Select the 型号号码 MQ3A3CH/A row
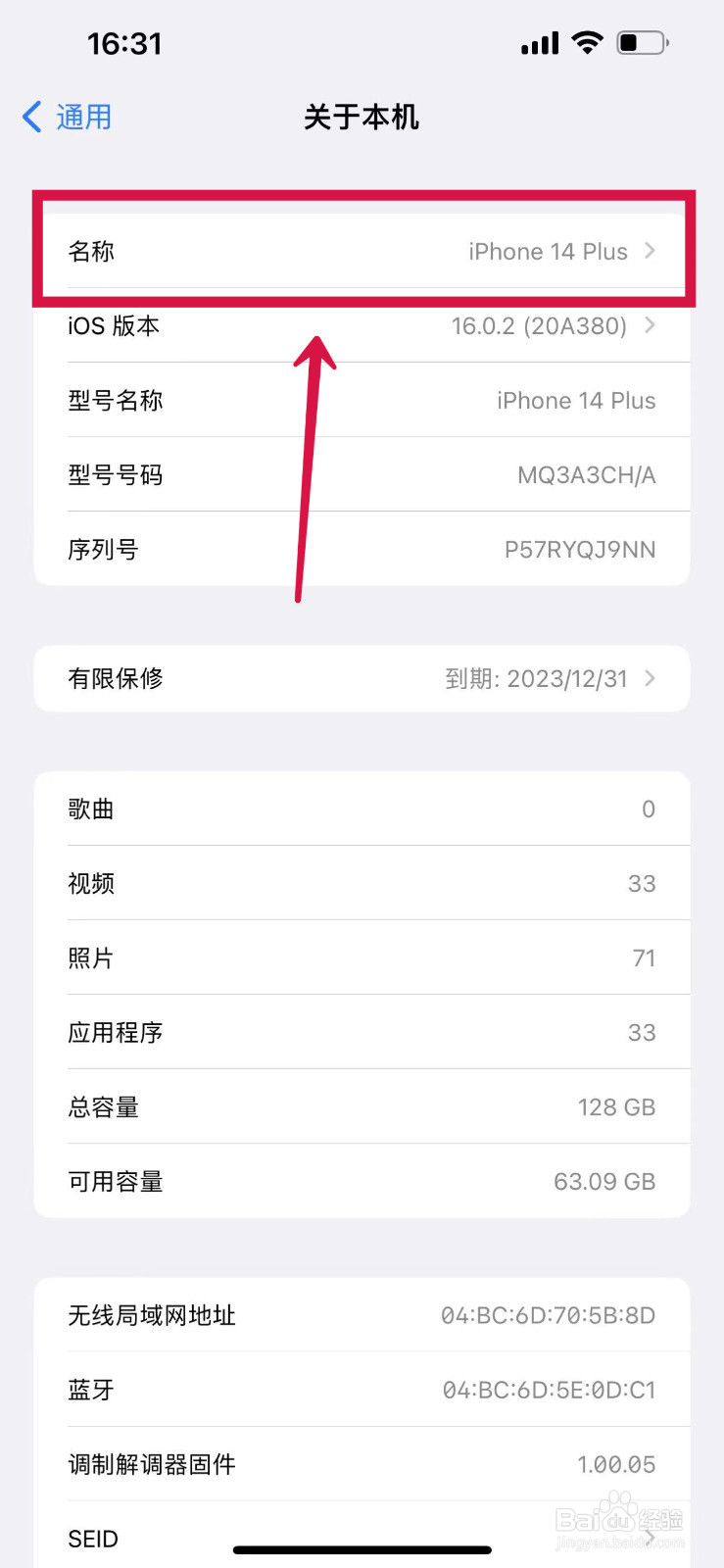 362,474
